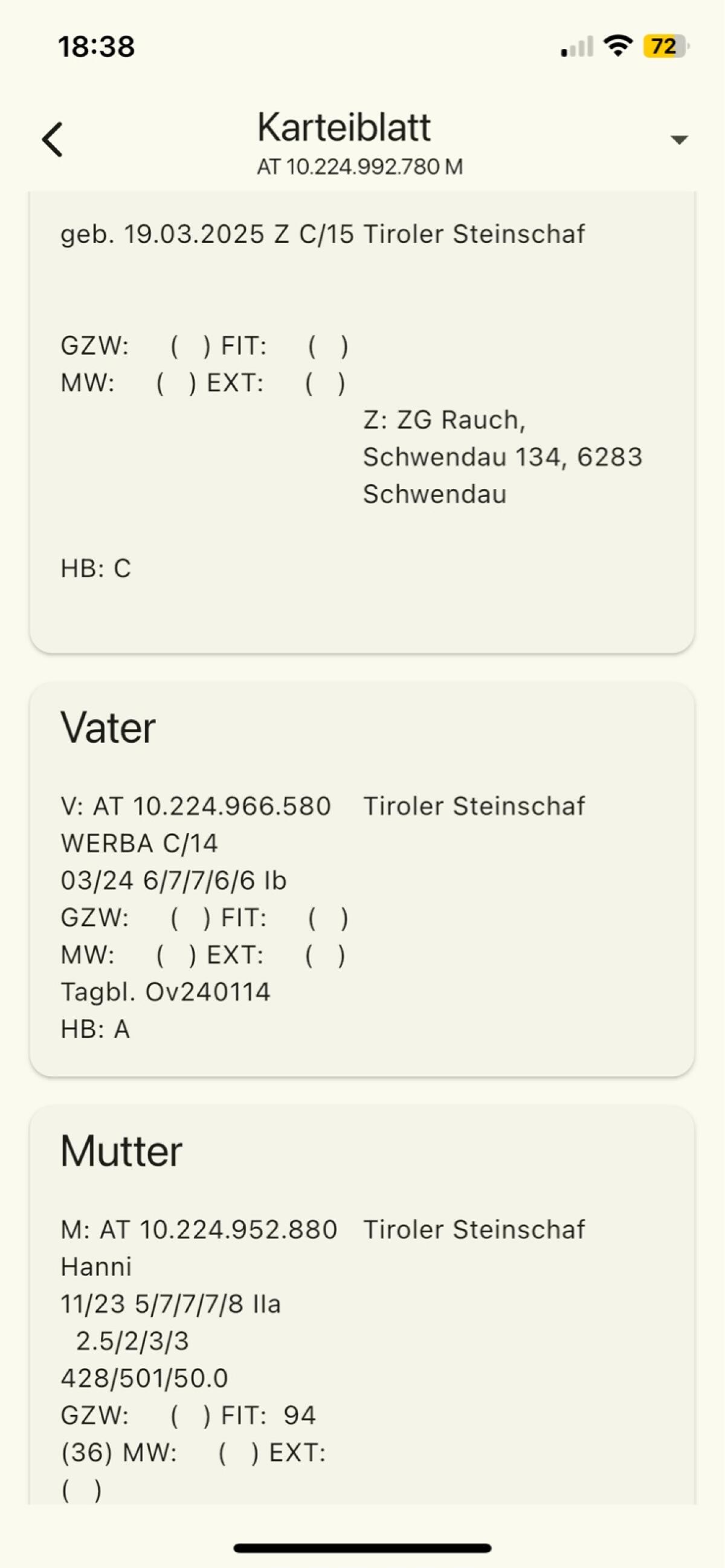Open the dropdown arrow beside Karteiblatt
Viewport: 725px width, 1568px height.
pyautogui.click(x=678, y=140)
